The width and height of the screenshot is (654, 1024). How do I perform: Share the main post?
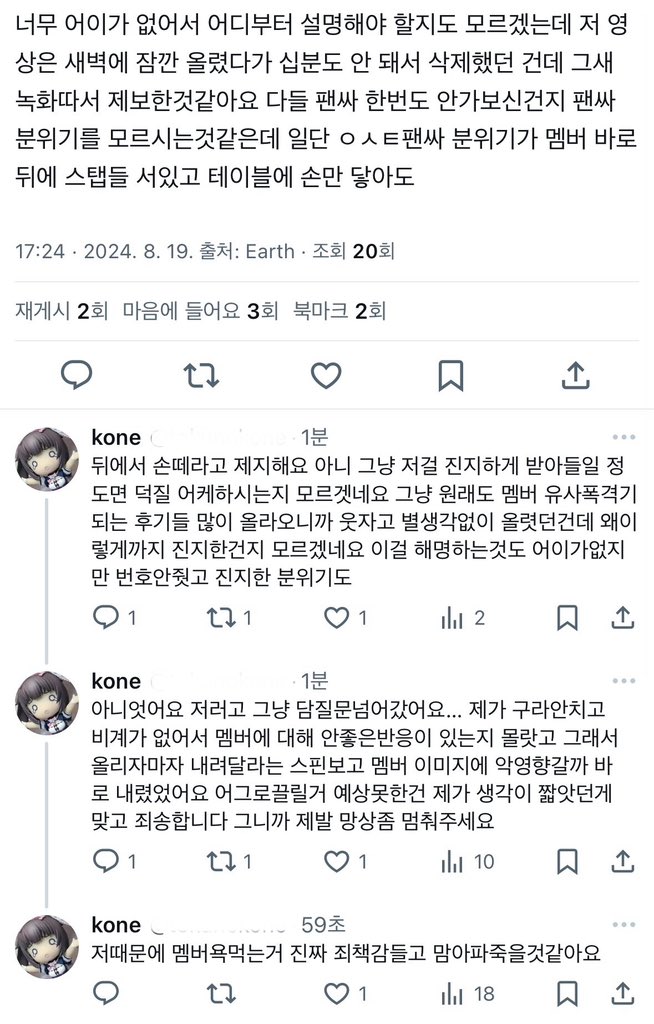click(x=575, y=374)
